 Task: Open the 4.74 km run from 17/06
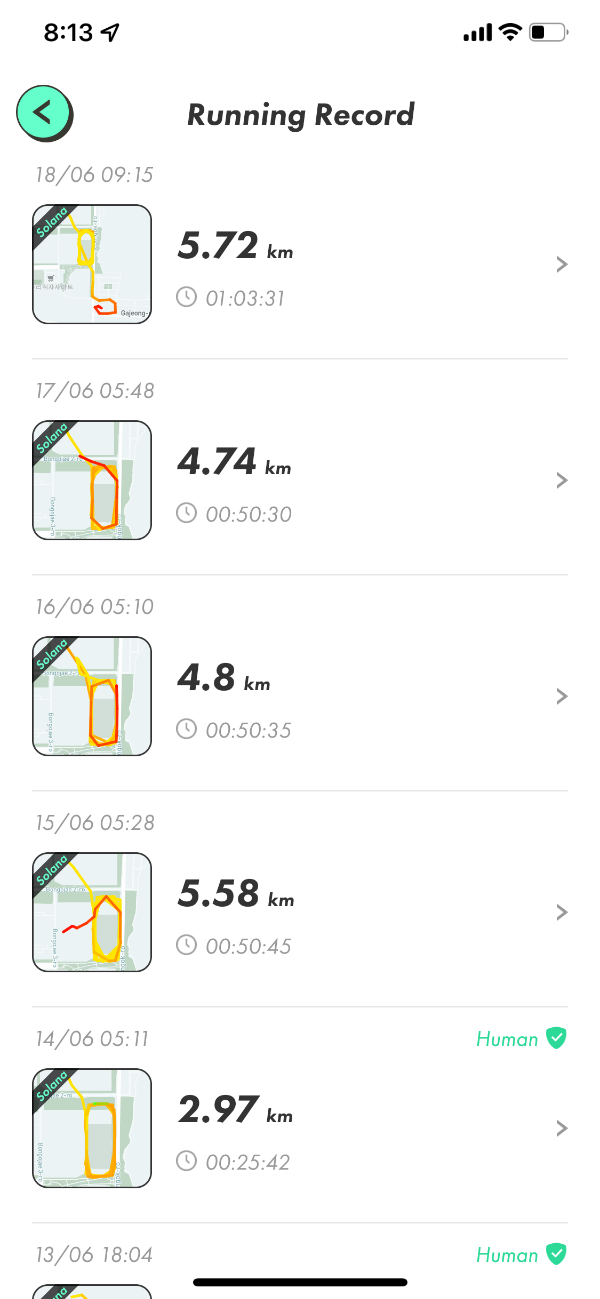point(300,480)
